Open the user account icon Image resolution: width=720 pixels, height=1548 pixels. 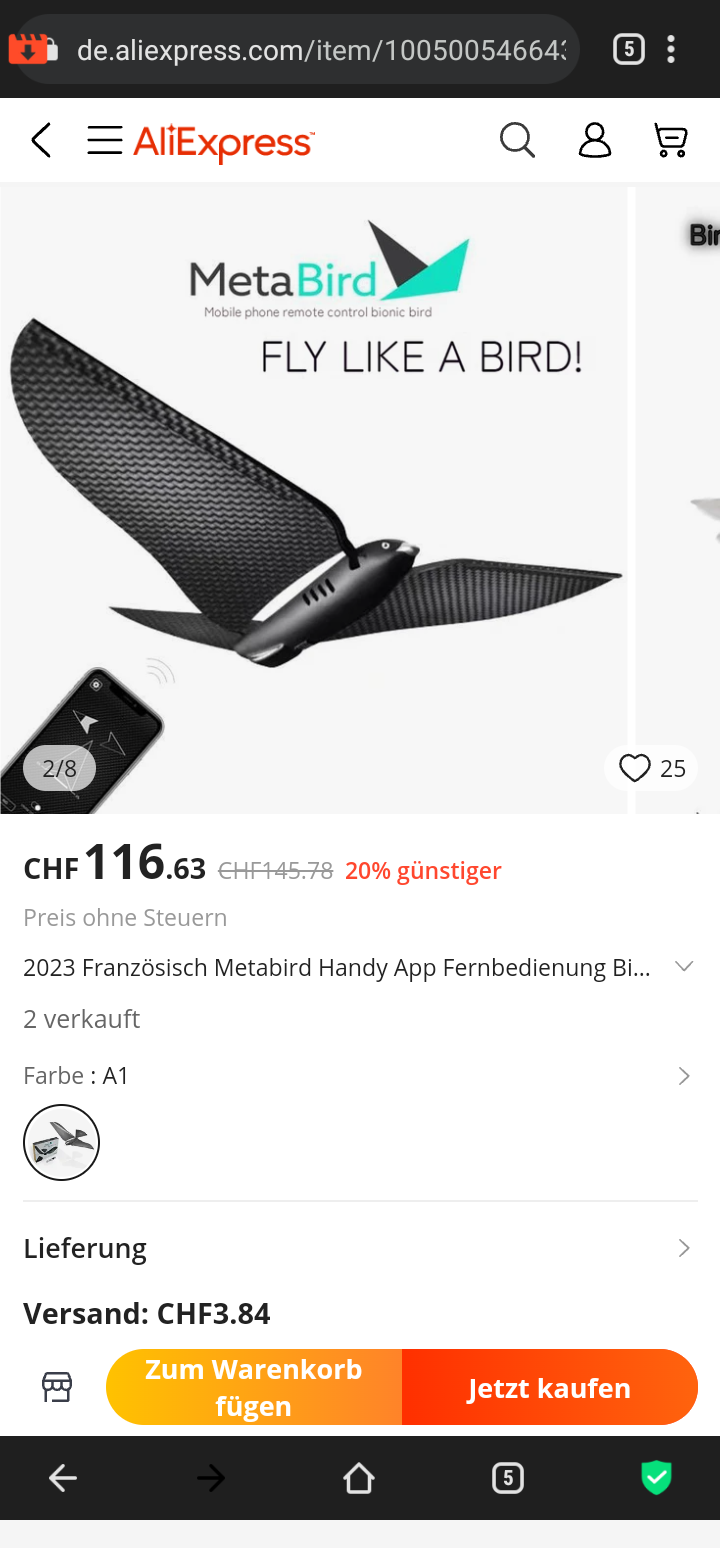tap(595, 140)
